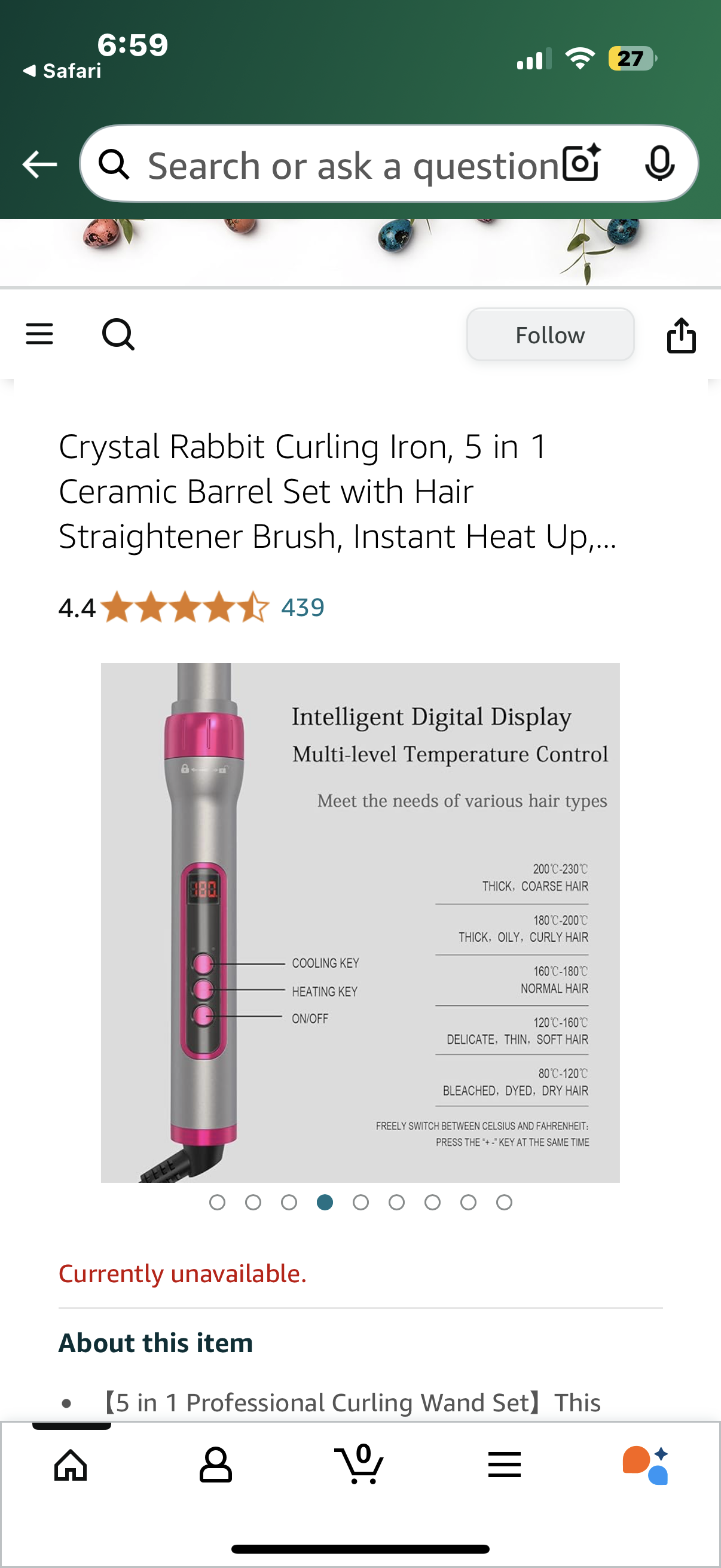Viewport: 721px width, 1568px height.
Task: Open the Crystal Rabbit Curling Iron title
Action: click(338, 491)
